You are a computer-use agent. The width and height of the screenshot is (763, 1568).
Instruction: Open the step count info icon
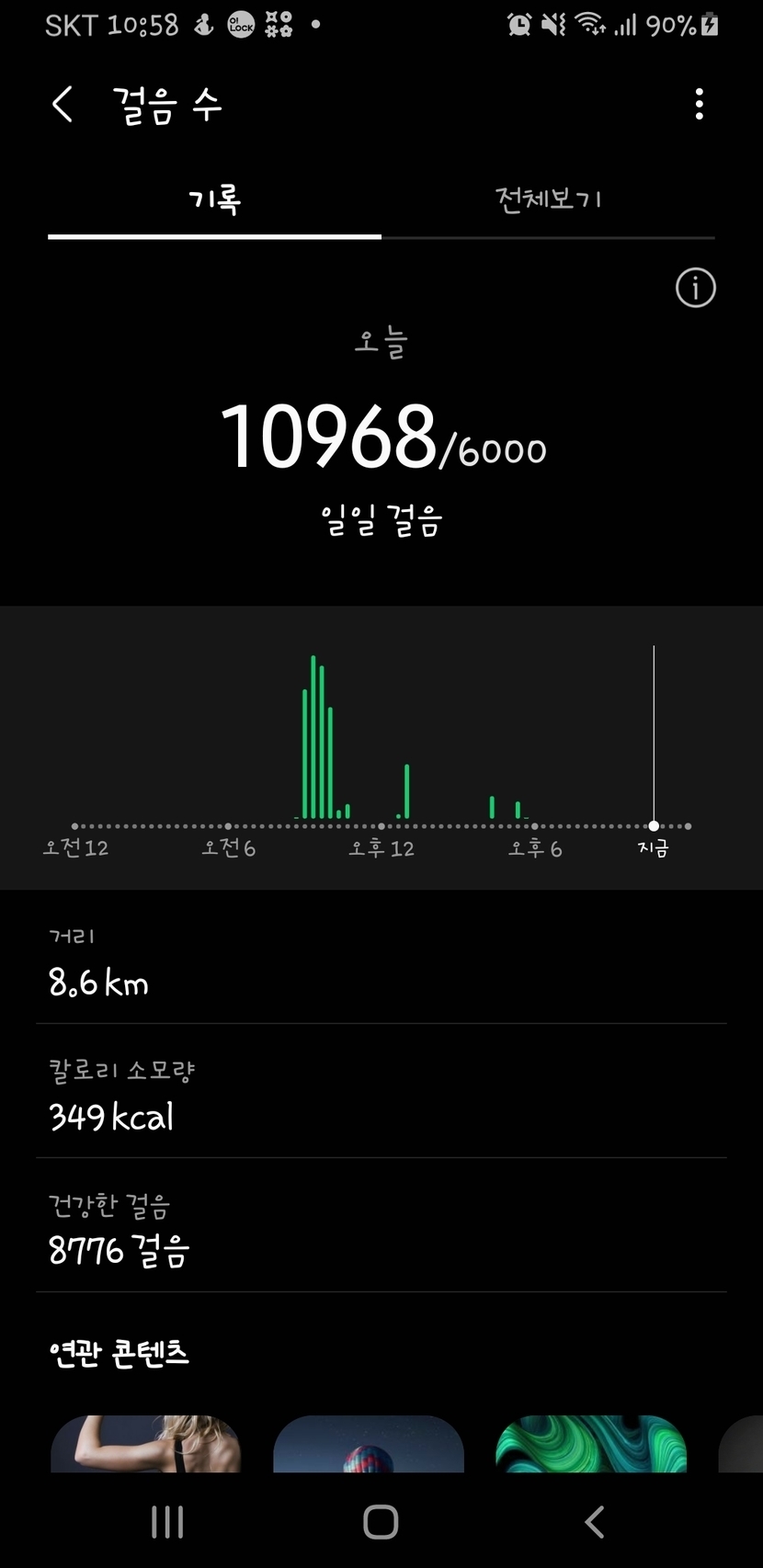click(695, 289)
